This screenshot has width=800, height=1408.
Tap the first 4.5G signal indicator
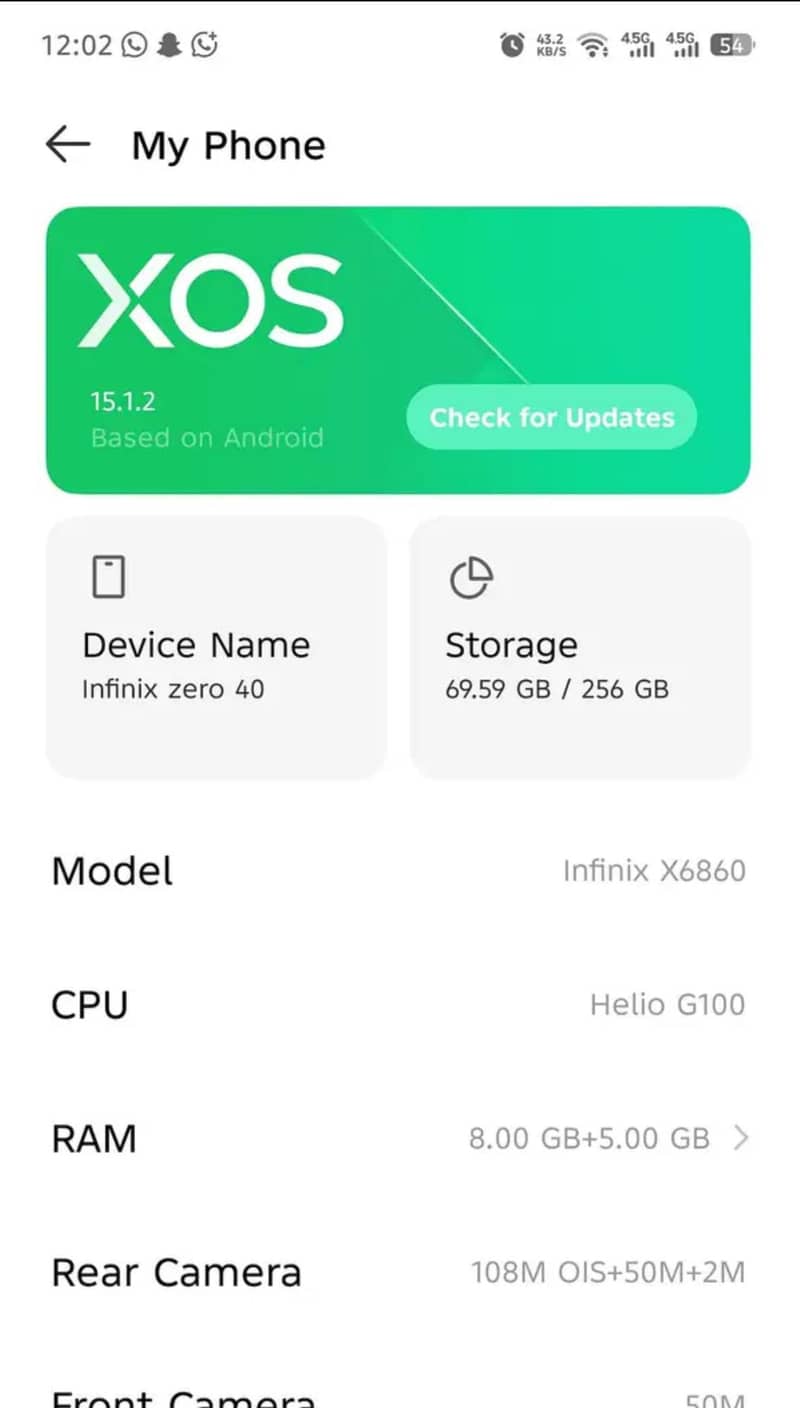(x=640, y=45)
